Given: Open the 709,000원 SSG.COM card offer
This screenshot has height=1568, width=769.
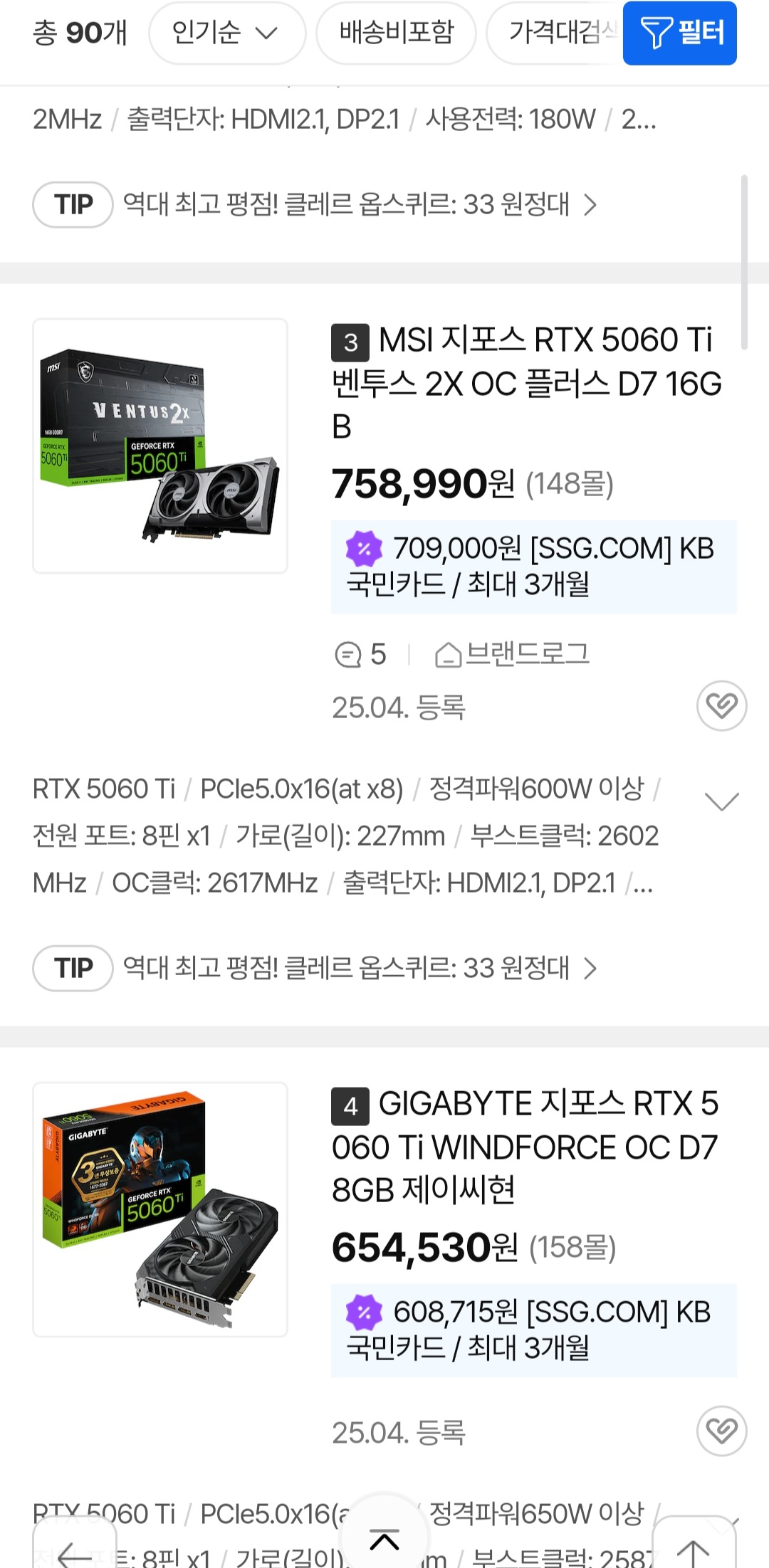Looking at the screenshot, I should [x=534, y=567].
